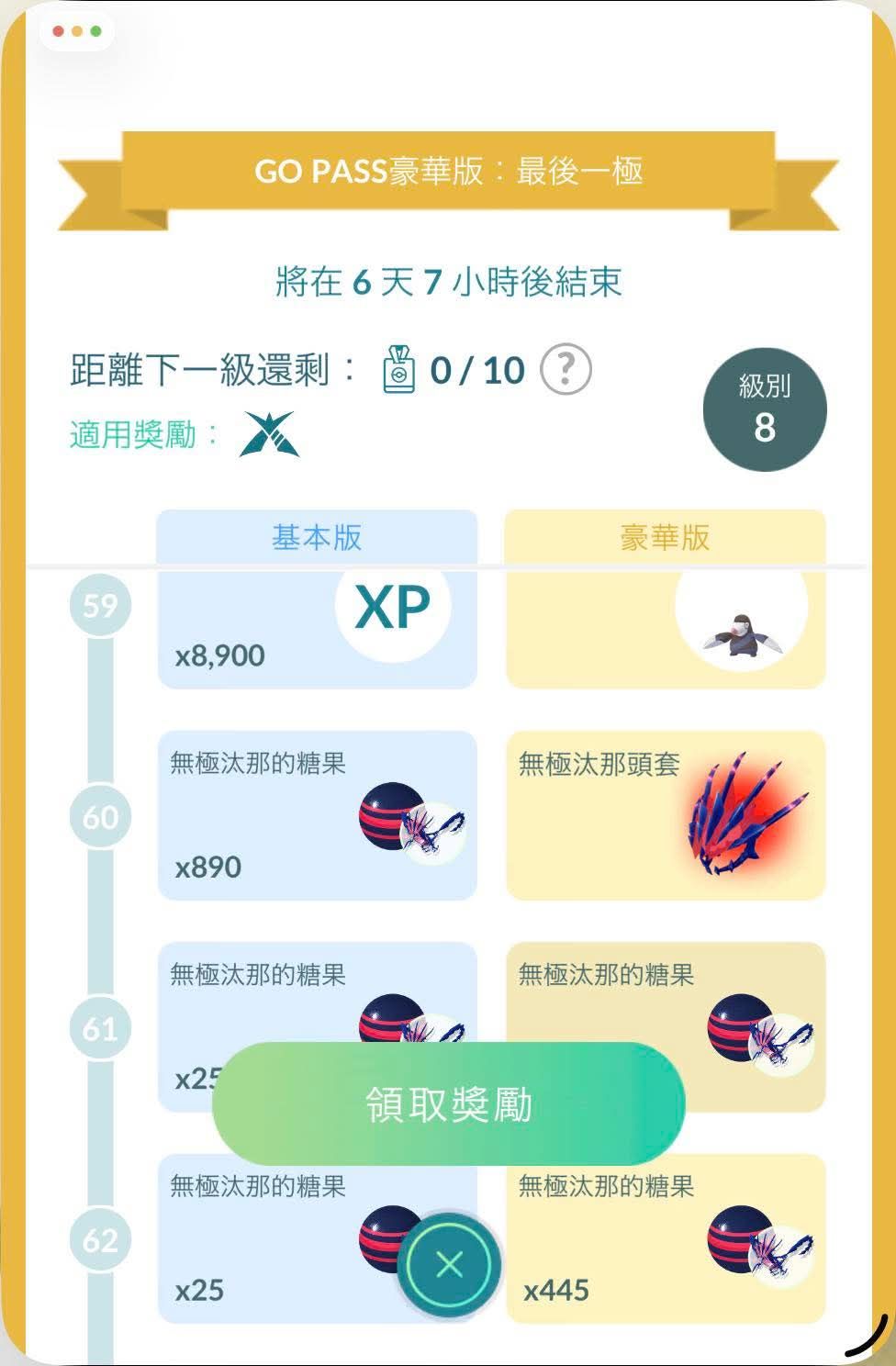The image size is (896, 1366).
Task: Tap the 領取獎勵 claim rewards button
Action: click(448, 1103)
